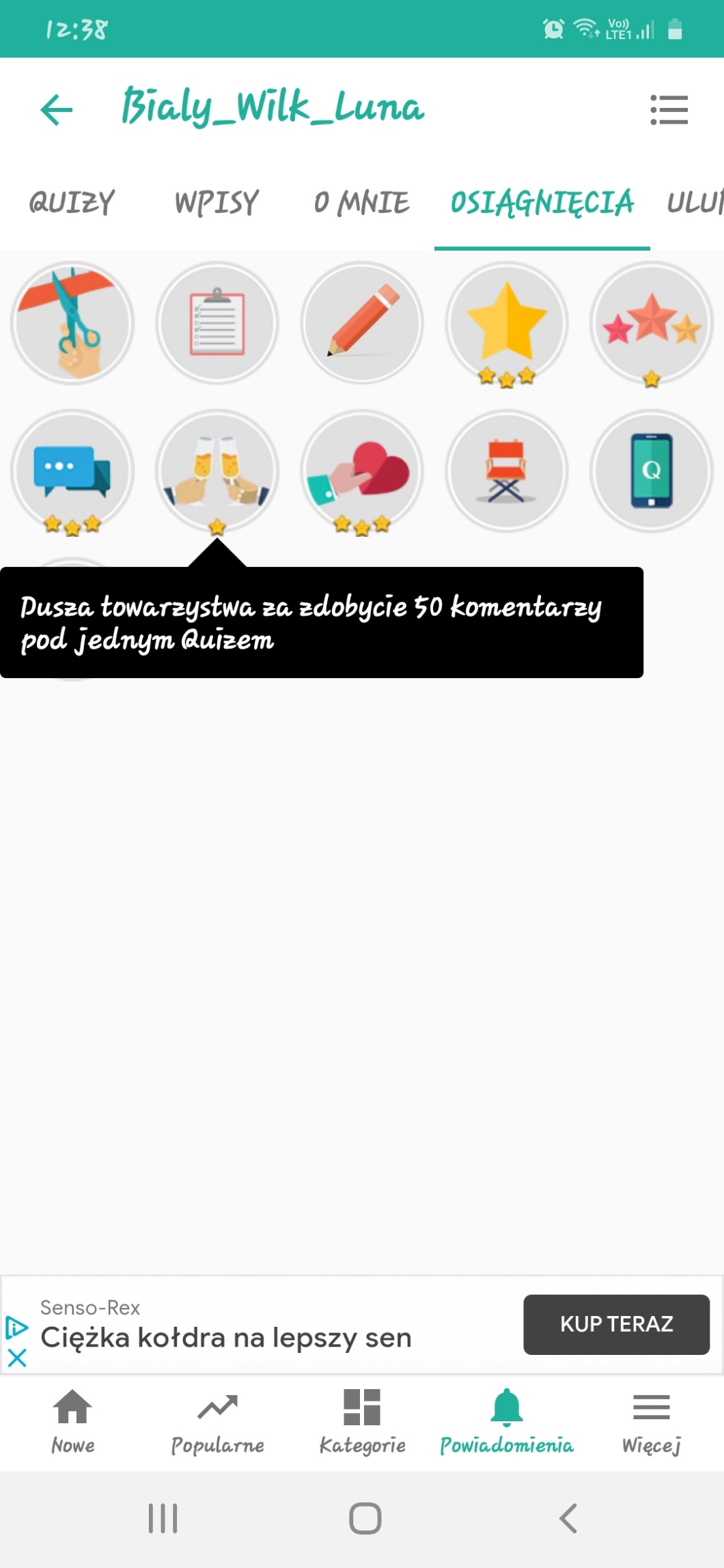Open the Więcej menu
The image size is (724, 1568).
click(652, 1422)
